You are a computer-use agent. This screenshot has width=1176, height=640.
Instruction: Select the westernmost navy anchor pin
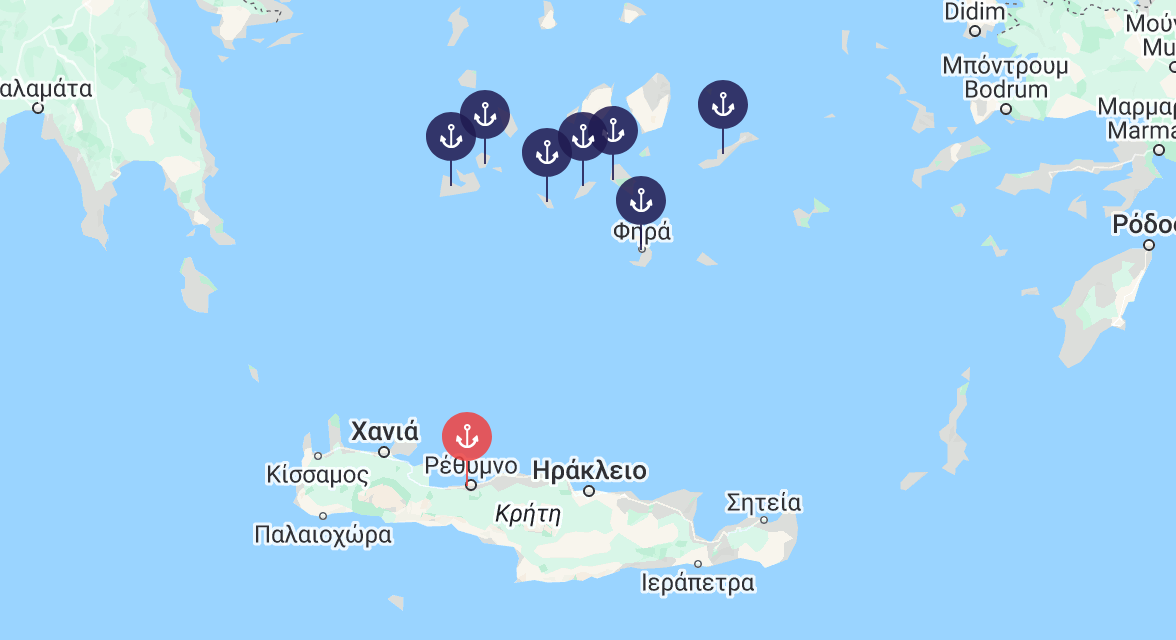coord(451,138)
